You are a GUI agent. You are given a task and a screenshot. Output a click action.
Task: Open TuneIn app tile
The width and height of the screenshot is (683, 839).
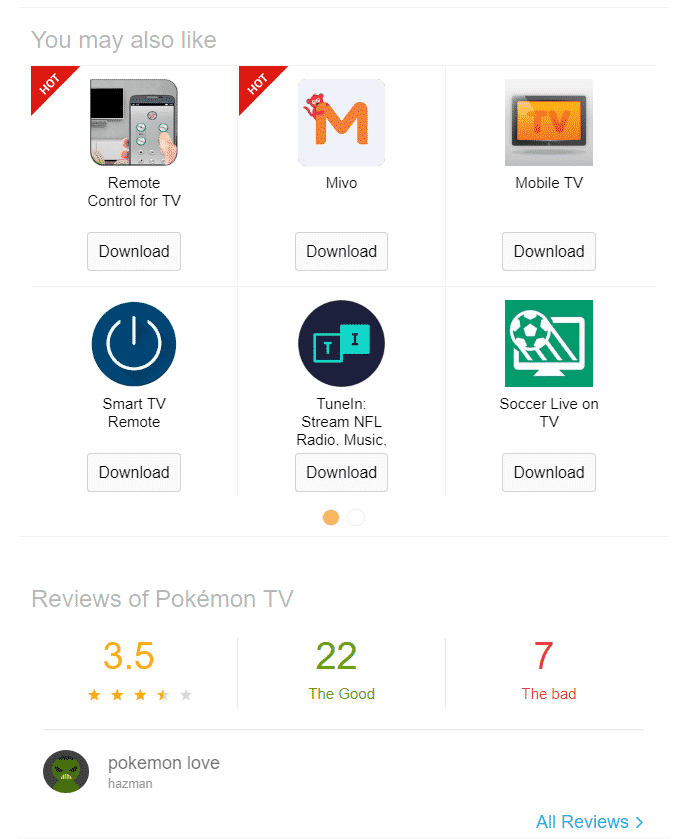coord(341,343)
